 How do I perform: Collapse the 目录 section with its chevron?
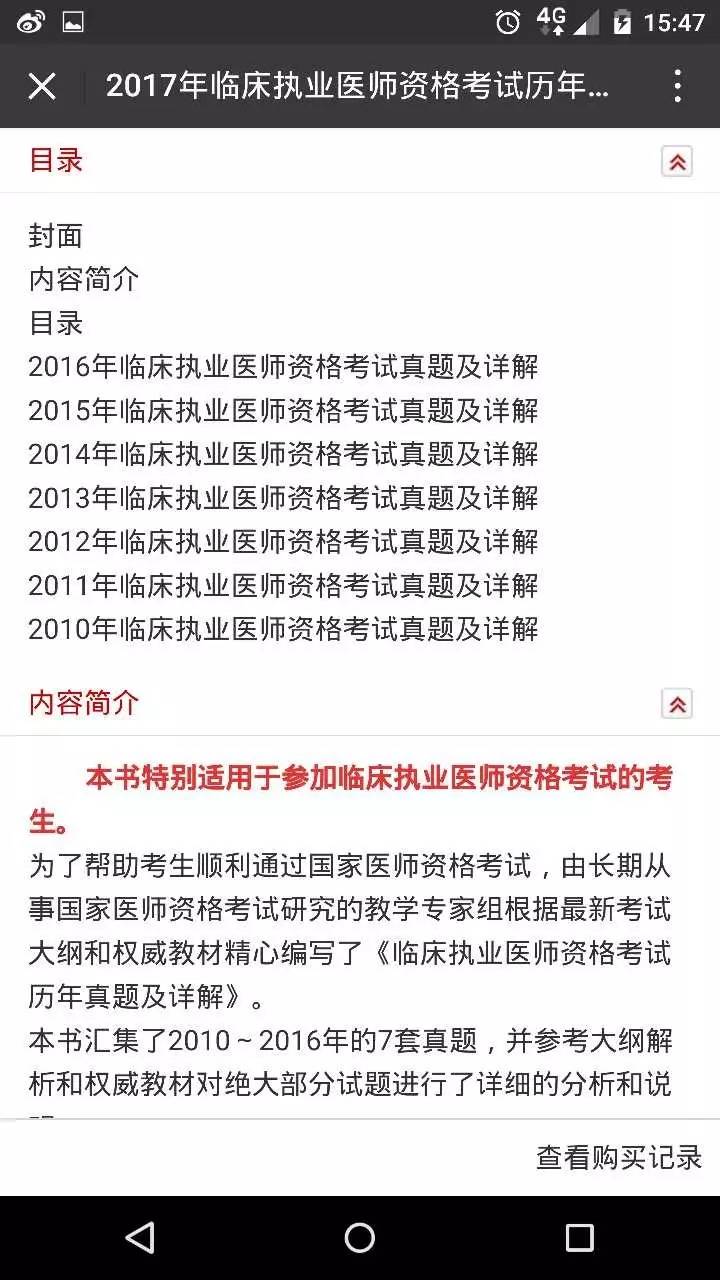point(677,160)
